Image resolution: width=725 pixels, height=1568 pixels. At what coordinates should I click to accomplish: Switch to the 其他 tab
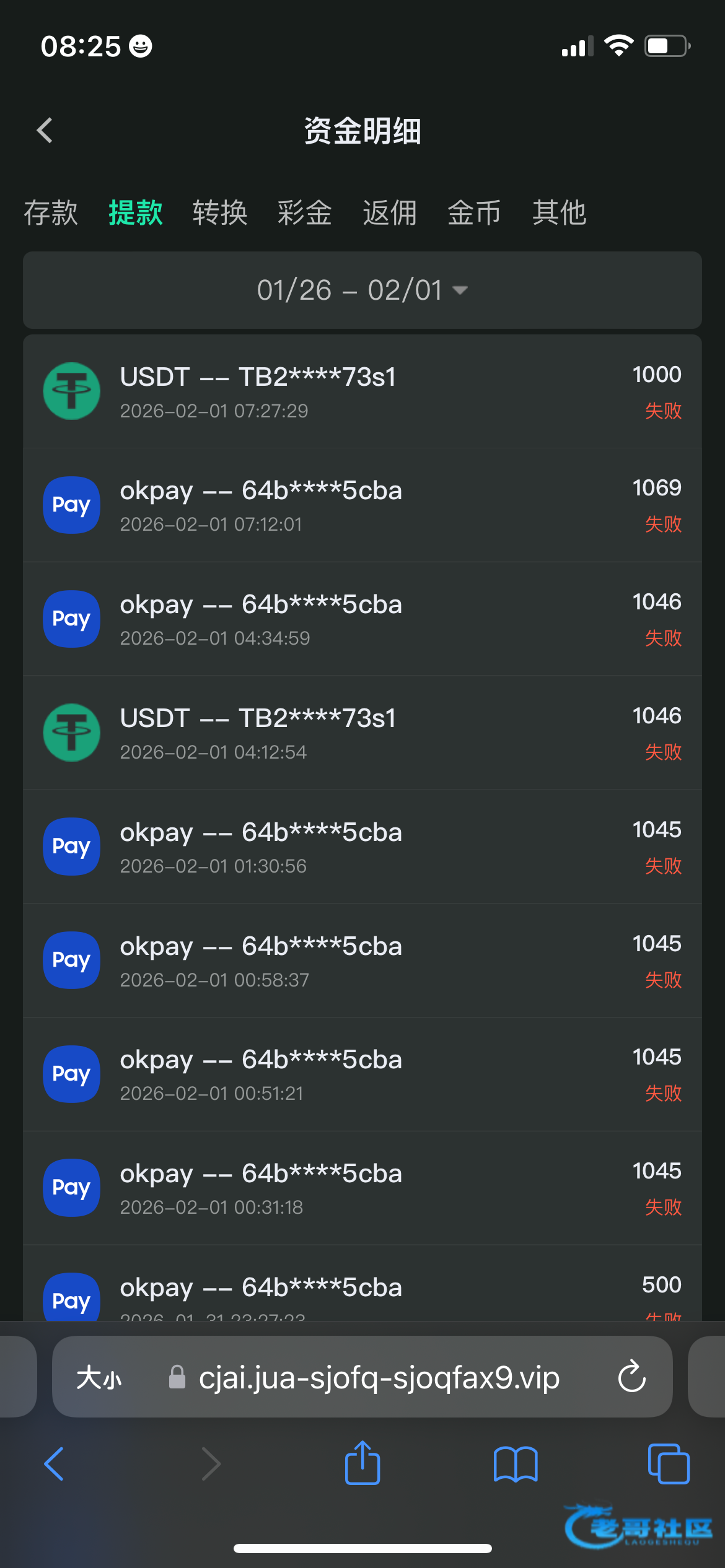[x=559, y=213]
